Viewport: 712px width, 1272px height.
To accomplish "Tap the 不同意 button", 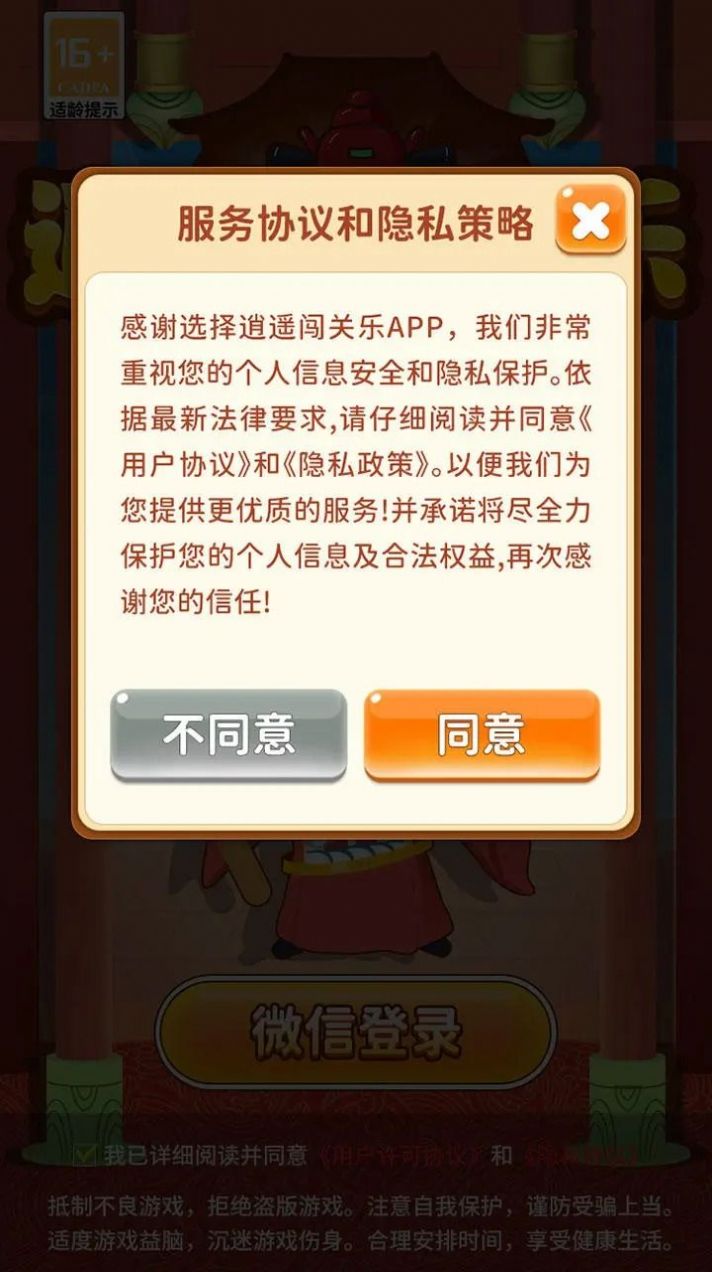I will pos(229,735).
